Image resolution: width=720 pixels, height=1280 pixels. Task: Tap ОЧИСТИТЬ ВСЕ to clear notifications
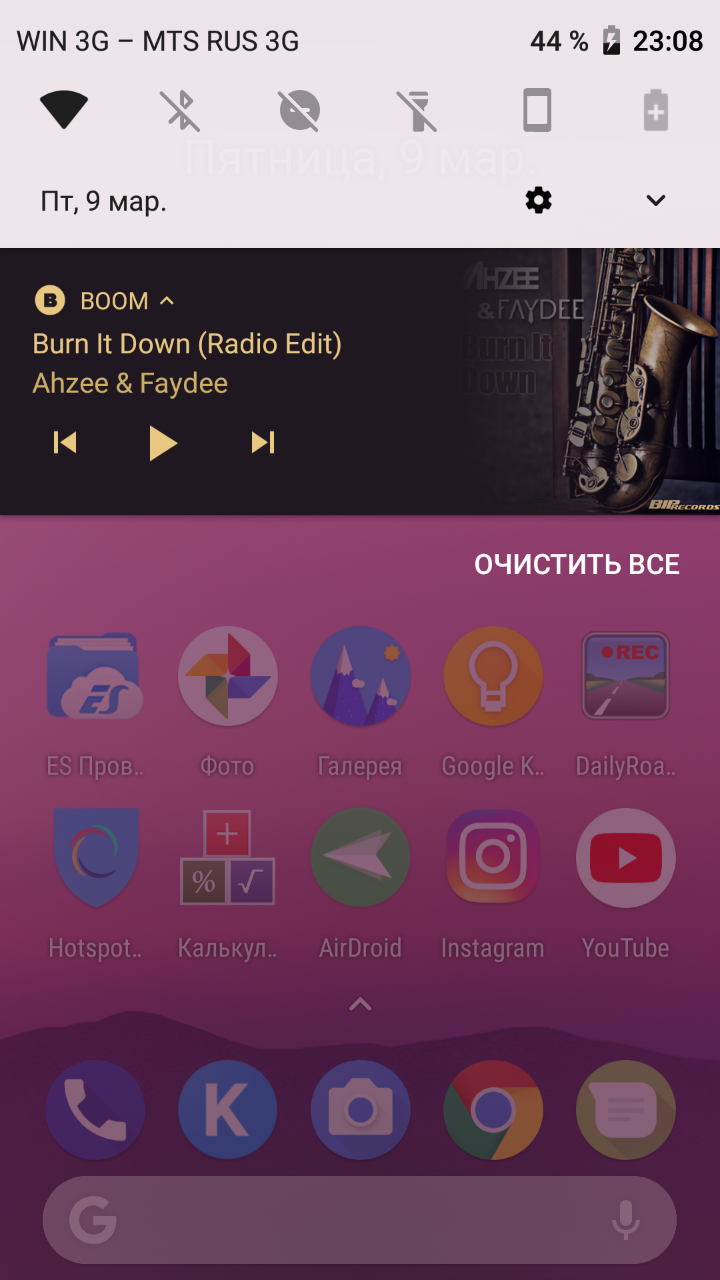pos(576,564)
